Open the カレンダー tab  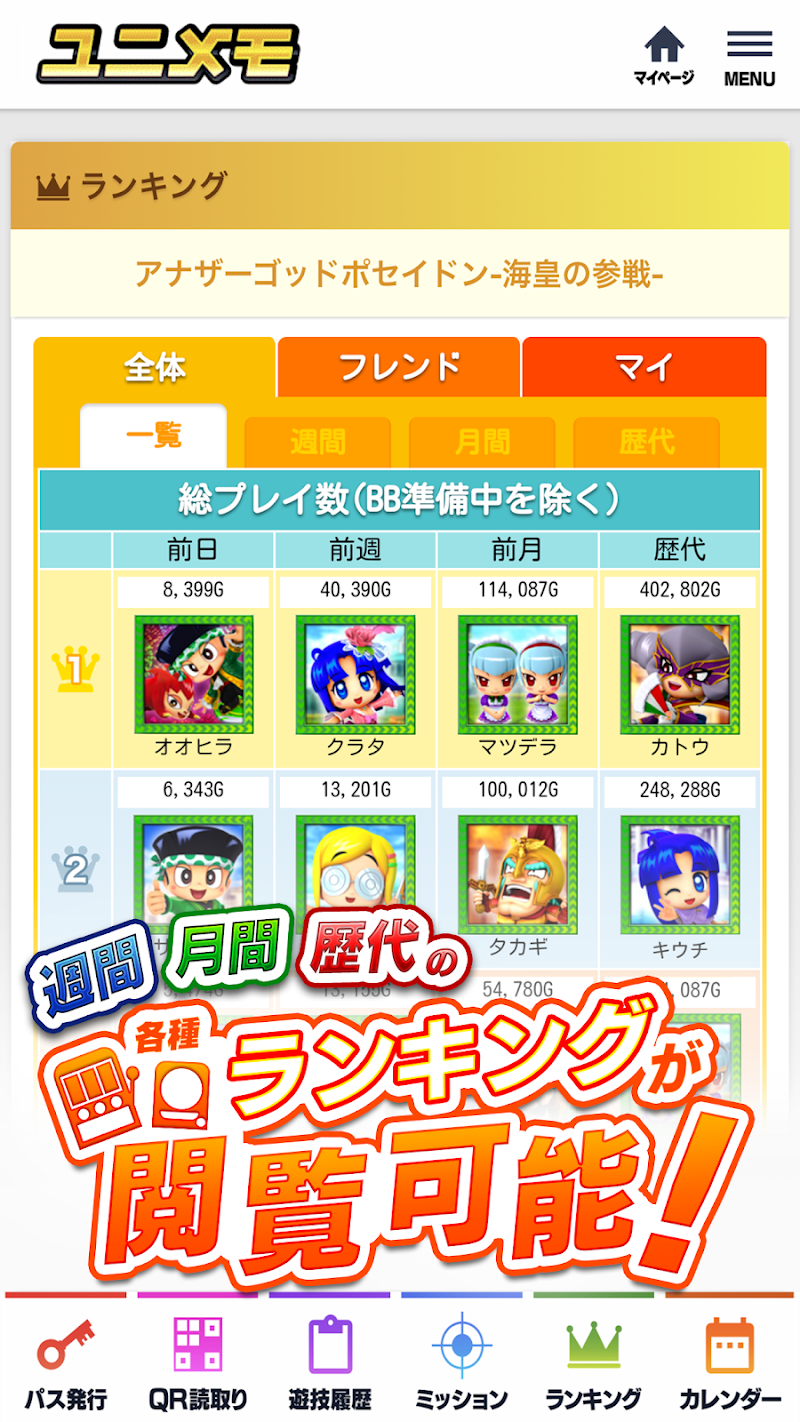point(730,1360)
